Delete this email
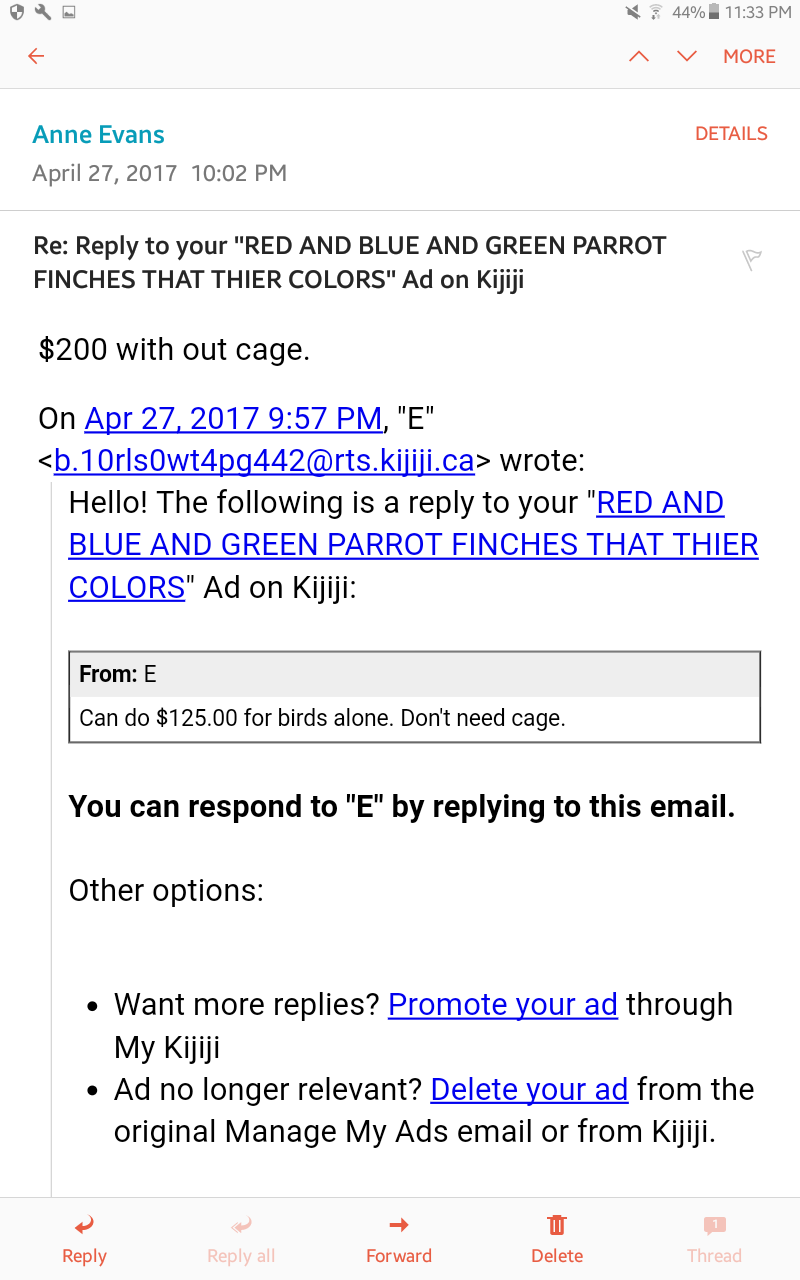Viewport: 800px width, 1280px height. coord(557,1240)
